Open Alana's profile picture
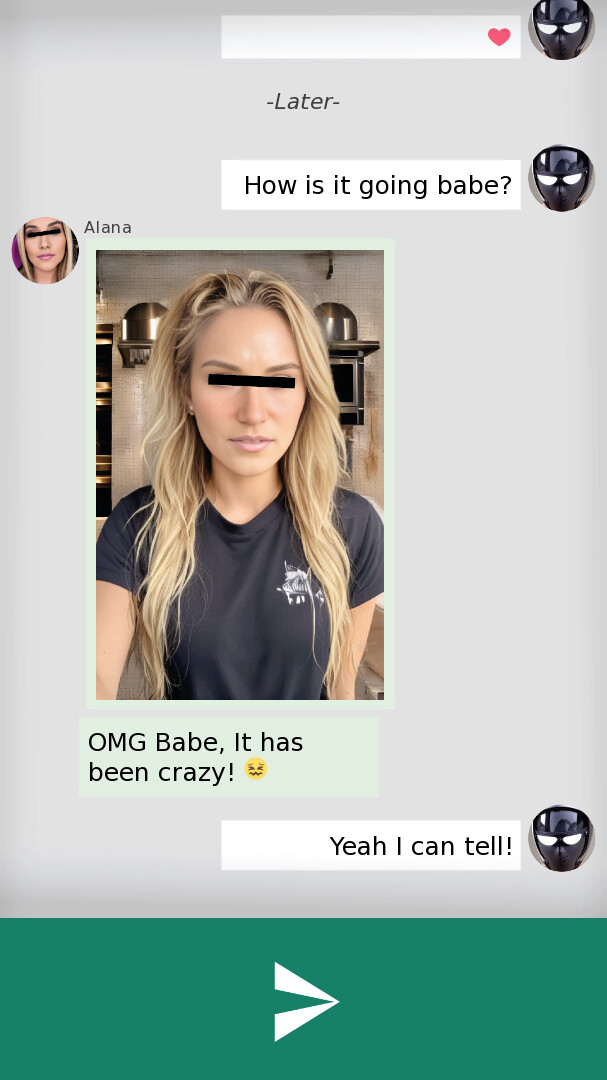The image size is (607, 1080). 45,251
